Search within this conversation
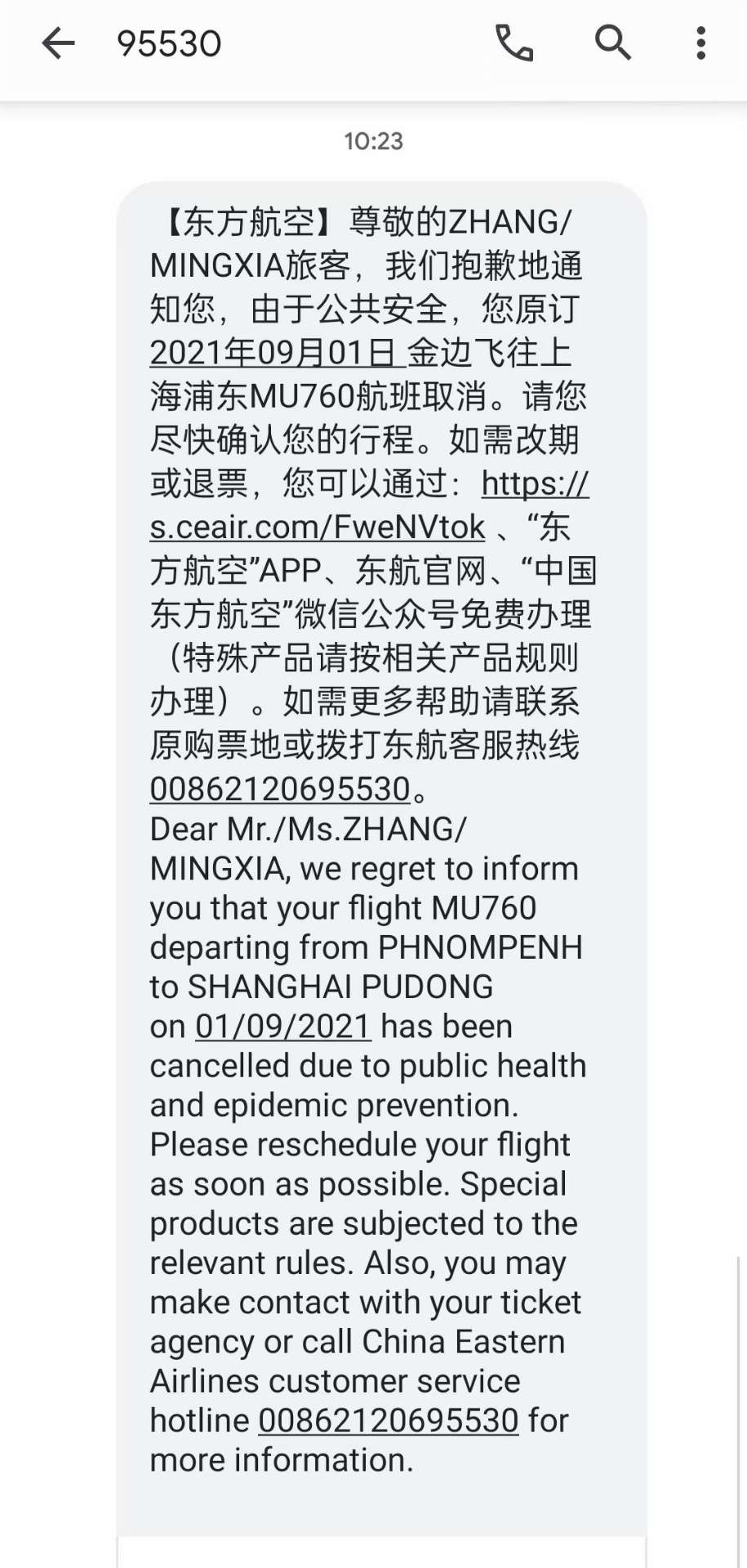Viewport: 747px width, 1568px height. (x=612, y=43)
